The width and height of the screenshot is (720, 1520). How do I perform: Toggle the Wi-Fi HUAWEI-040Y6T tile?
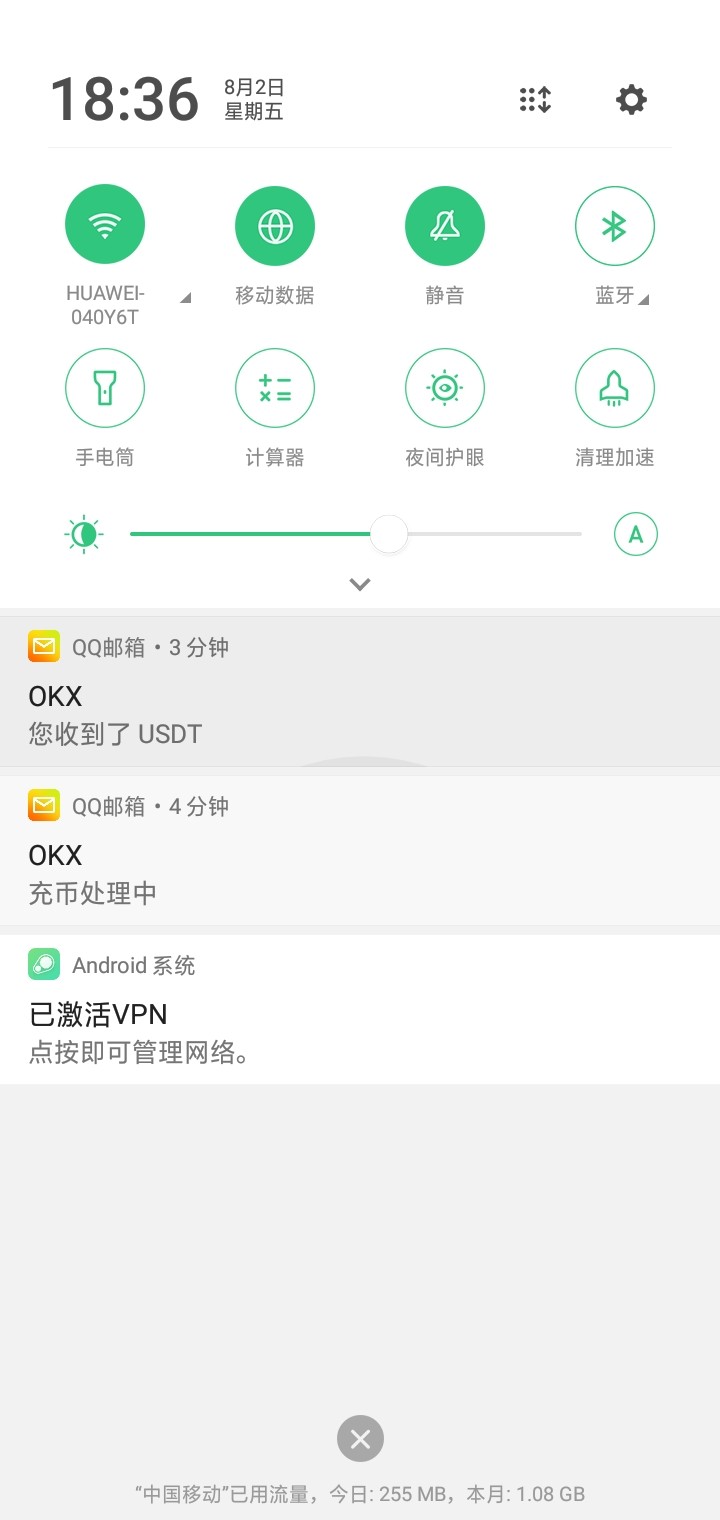[105, 225]
